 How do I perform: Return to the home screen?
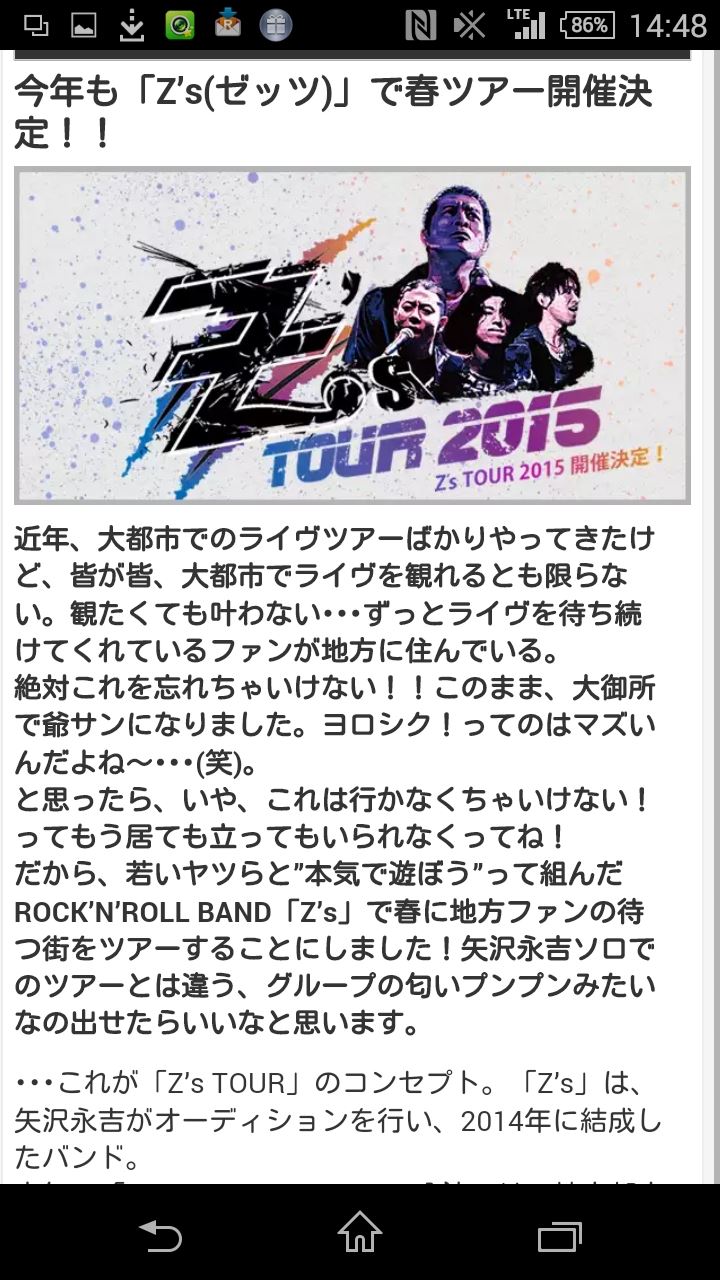(360, 1233)
